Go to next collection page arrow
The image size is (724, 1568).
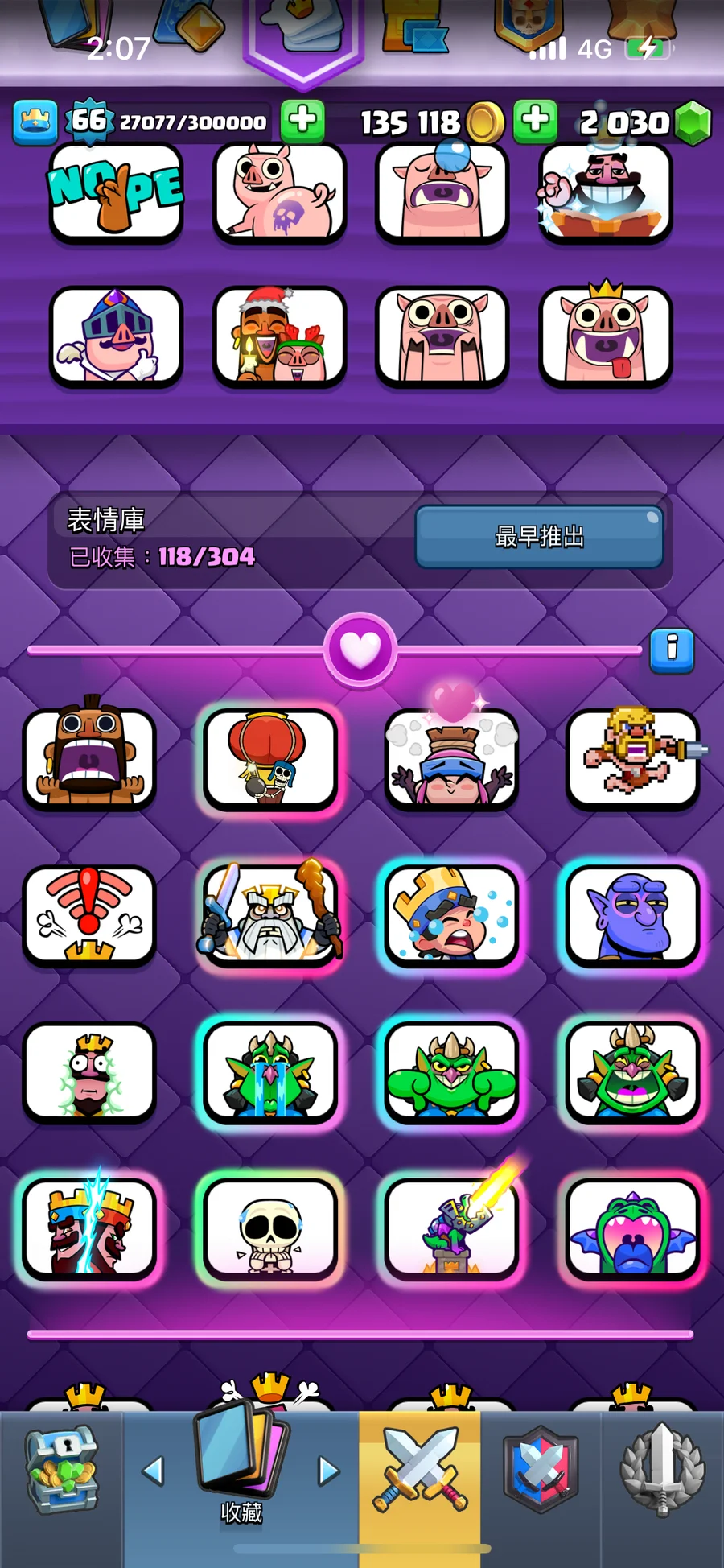pyautogui.click(x=328, y=1471)
